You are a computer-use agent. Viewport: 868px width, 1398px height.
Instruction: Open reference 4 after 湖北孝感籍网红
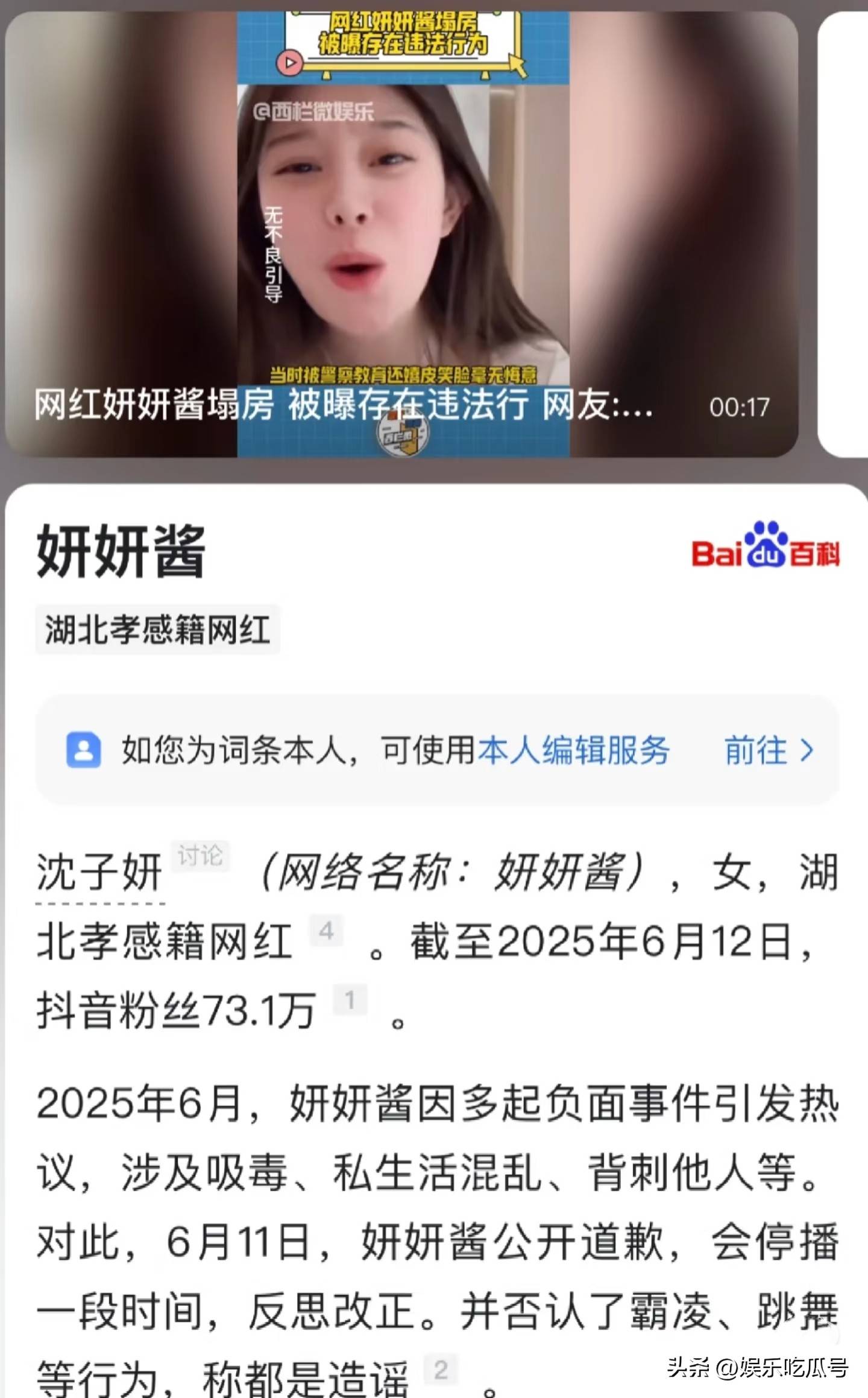(326, 931)
